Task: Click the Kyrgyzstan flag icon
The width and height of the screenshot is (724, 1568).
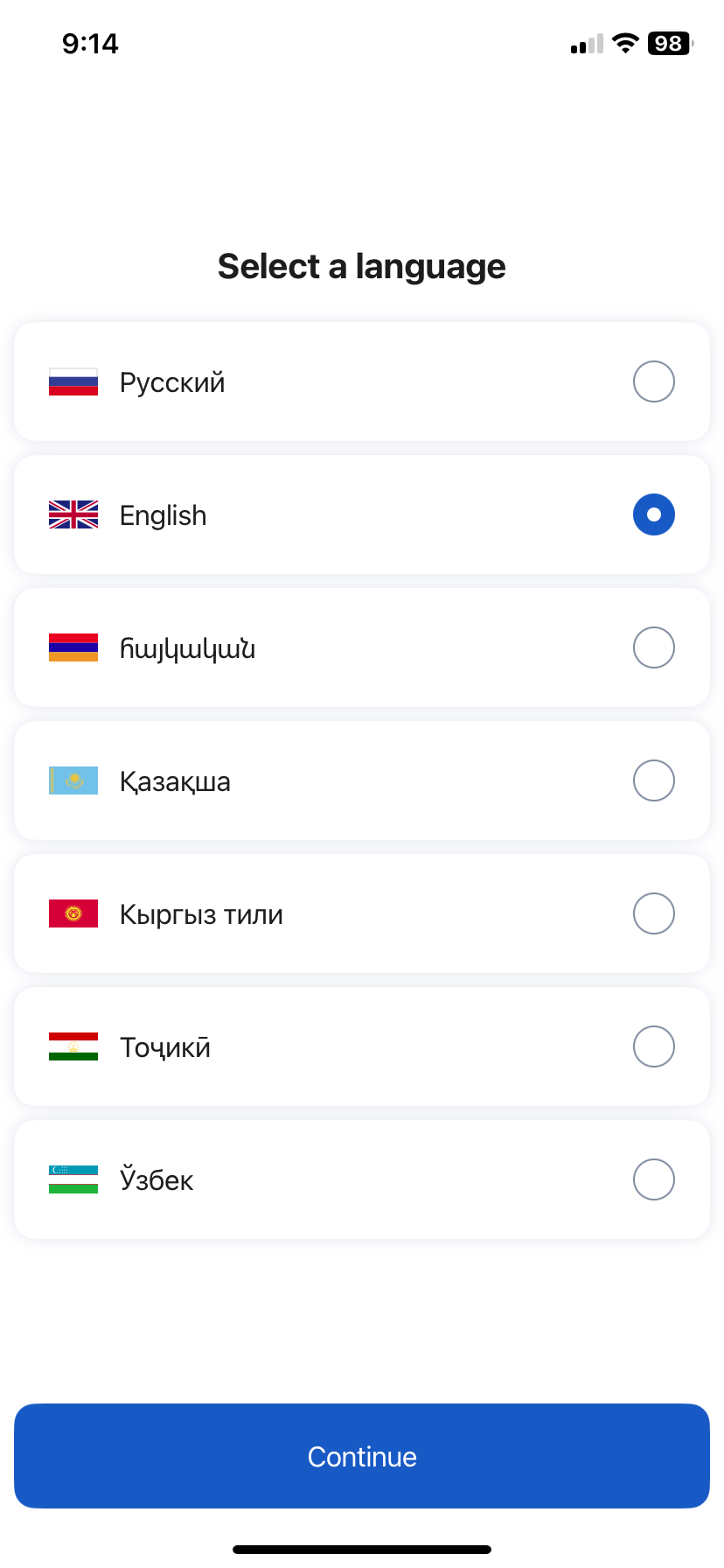Action: pyautogui.click(x=73, y=913)
